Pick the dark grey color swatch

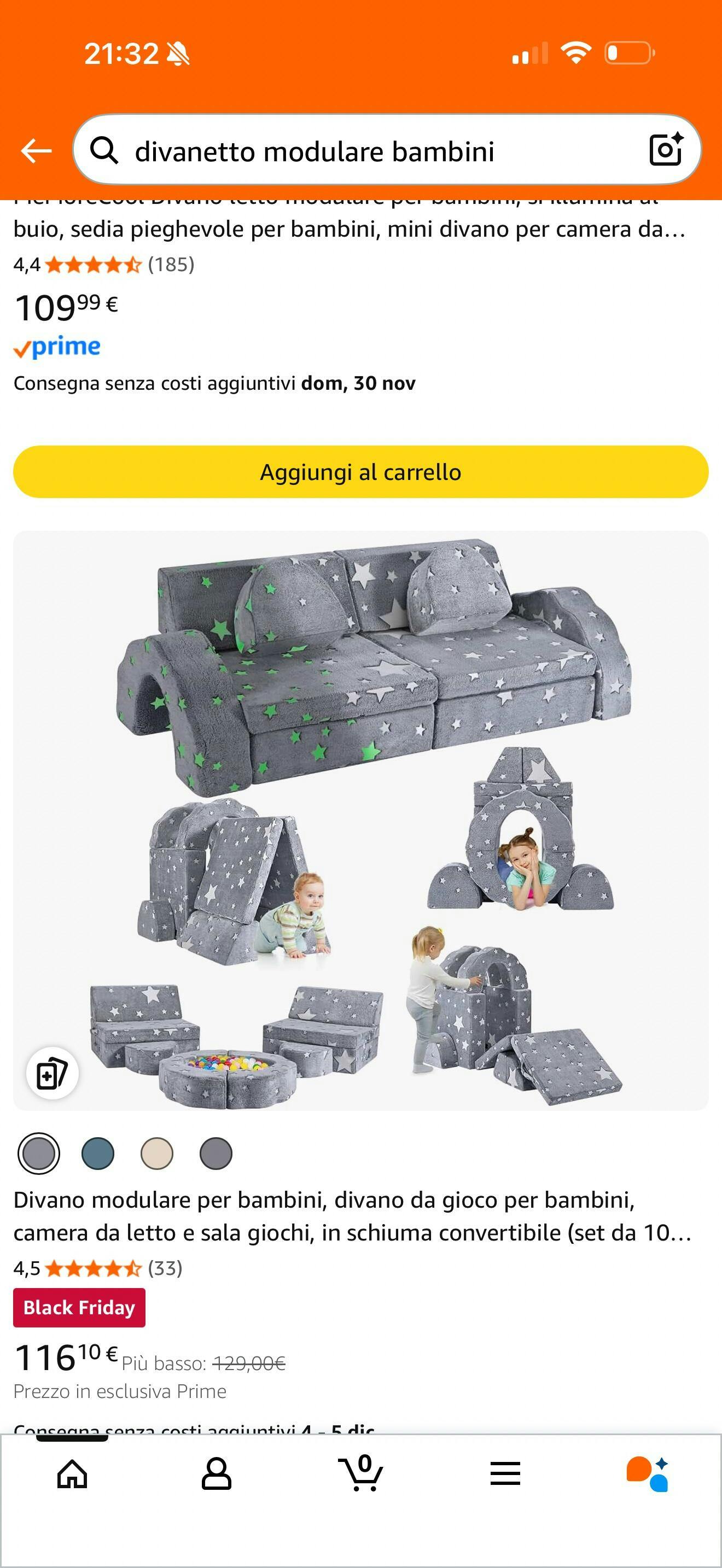216,1153
